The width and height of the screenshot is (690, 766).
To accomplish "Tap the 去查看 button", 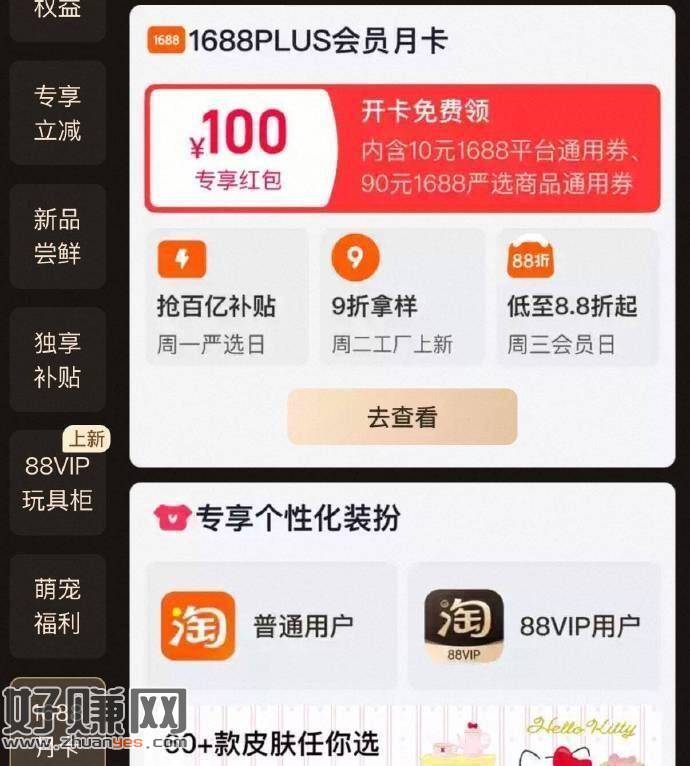I will coord(402,417).
